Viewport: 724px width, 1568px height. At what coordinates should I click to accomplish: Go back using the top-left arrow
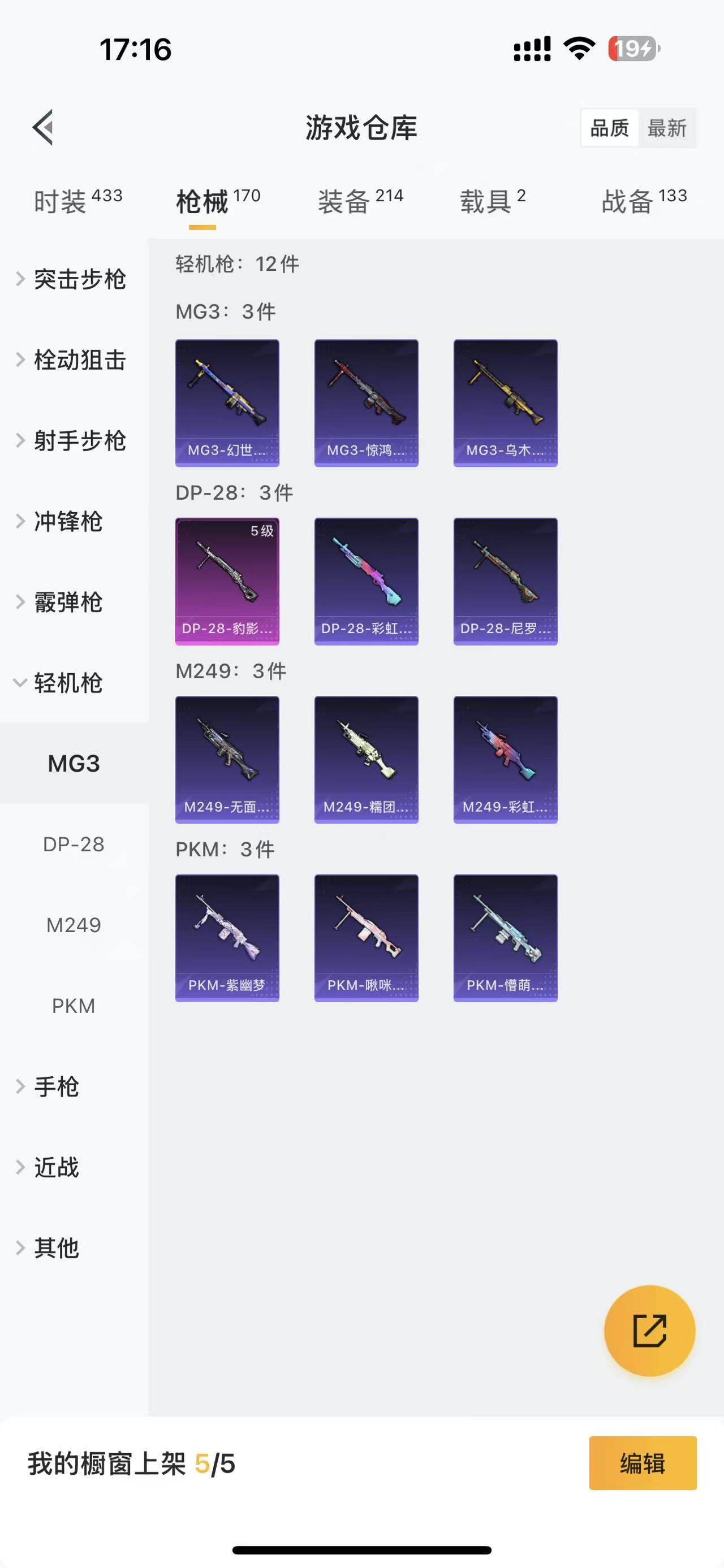pos(43,127)
